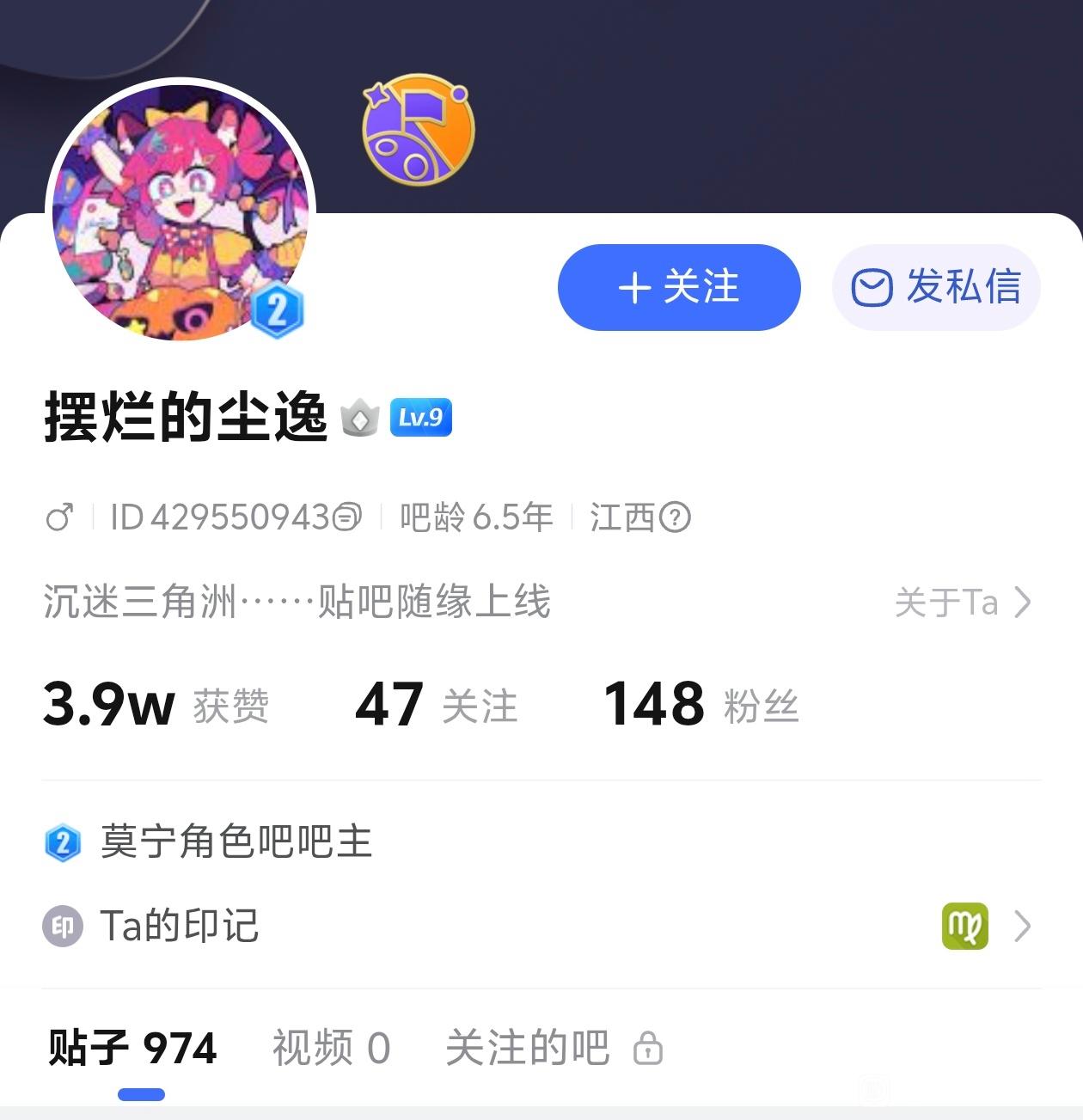Viewport: 1083px width, 1120px height.
Task: Tap the Lv.9 level badge
Action: [x=421, y=418]
